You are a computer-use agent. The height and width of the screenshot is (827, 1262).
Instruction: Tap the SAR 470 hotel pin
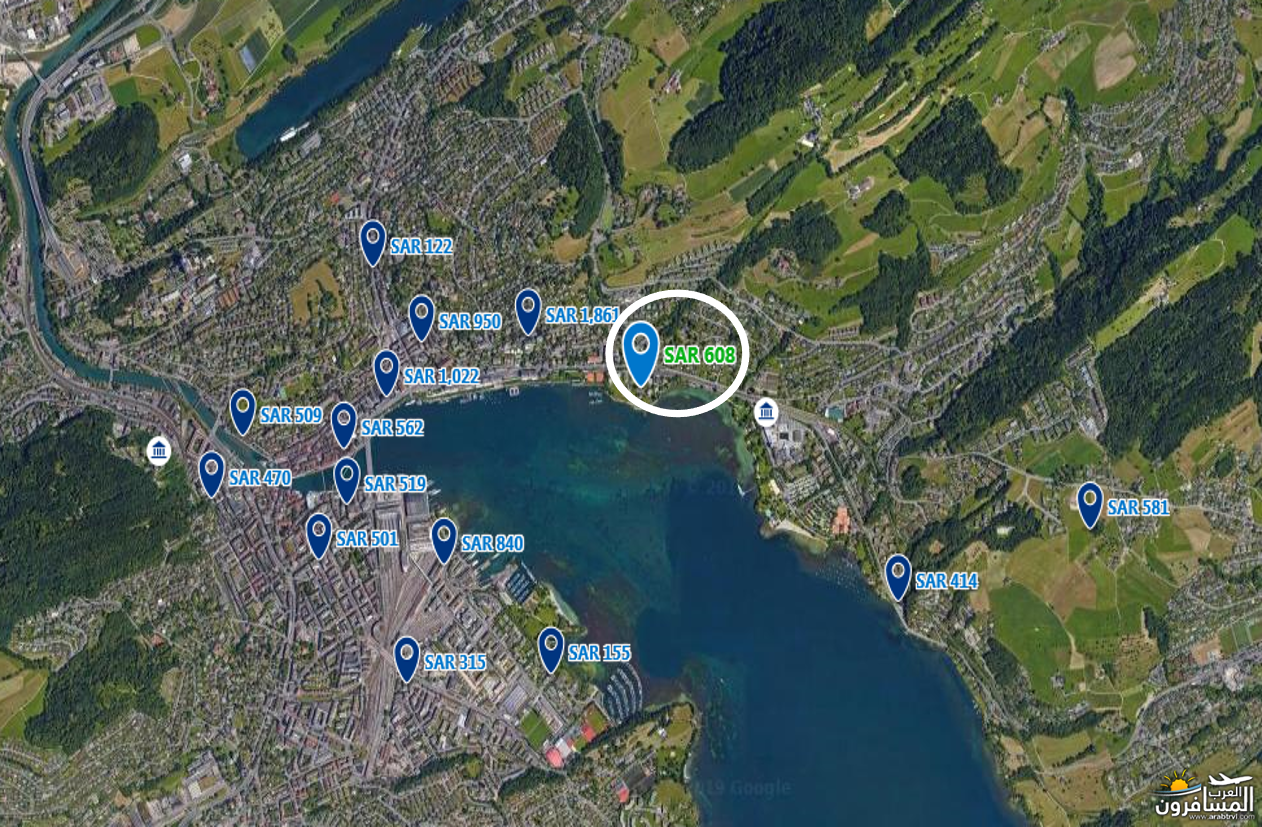click(x=212, y=471)
